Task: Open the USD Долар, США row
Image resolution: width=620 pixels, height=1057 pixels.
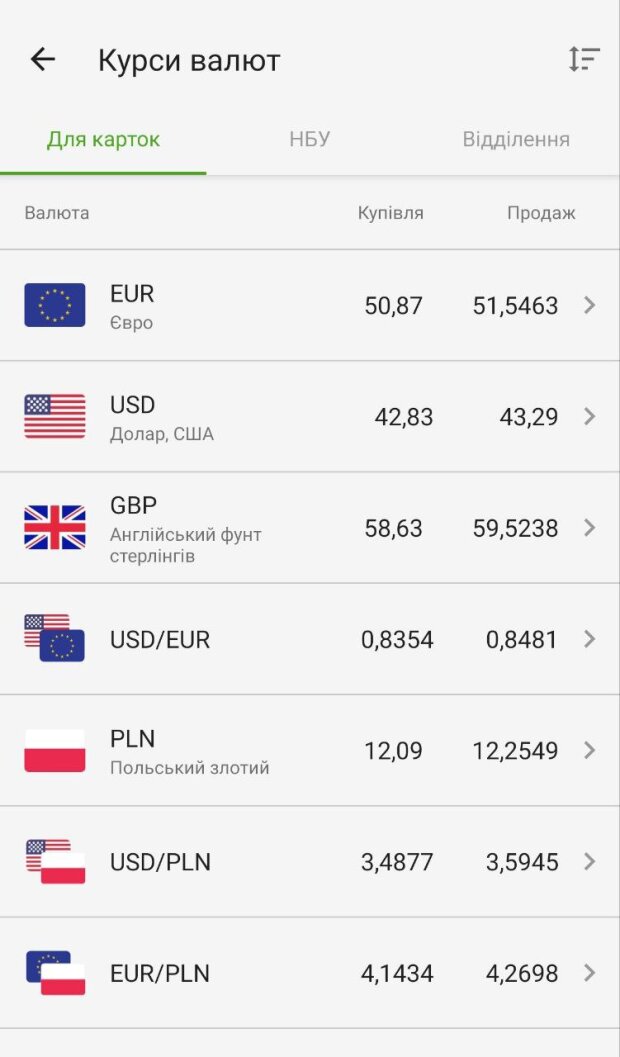Action: pyautogui.click(x=310, y=417)
